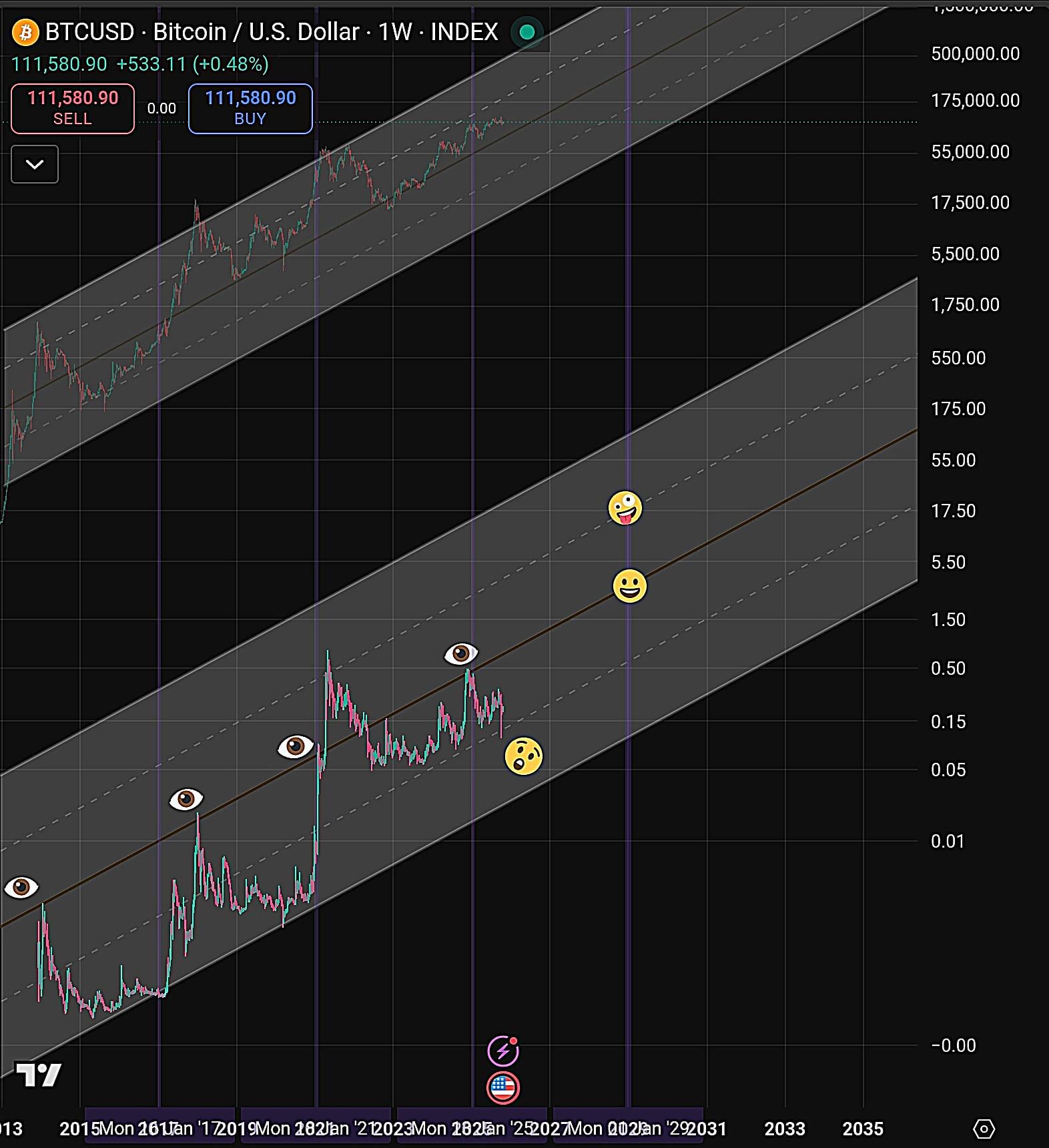This screenshot has height=1148, width=1049.
Task: Open chart settings gear icon
Action: [x=984, y=1129]
